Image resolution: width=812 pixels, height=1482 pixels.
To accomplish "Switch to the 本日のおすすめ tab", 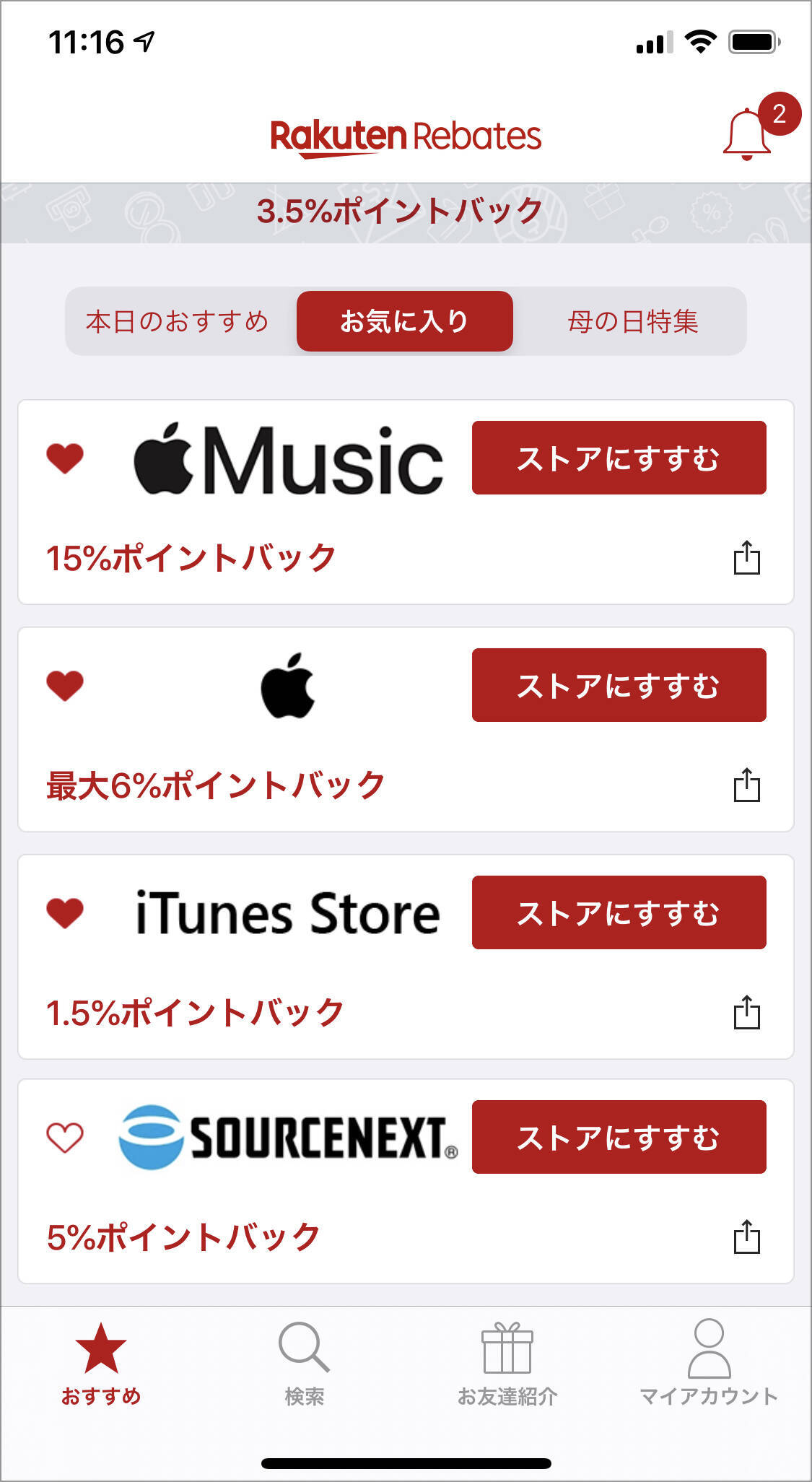I will point(178,321).
